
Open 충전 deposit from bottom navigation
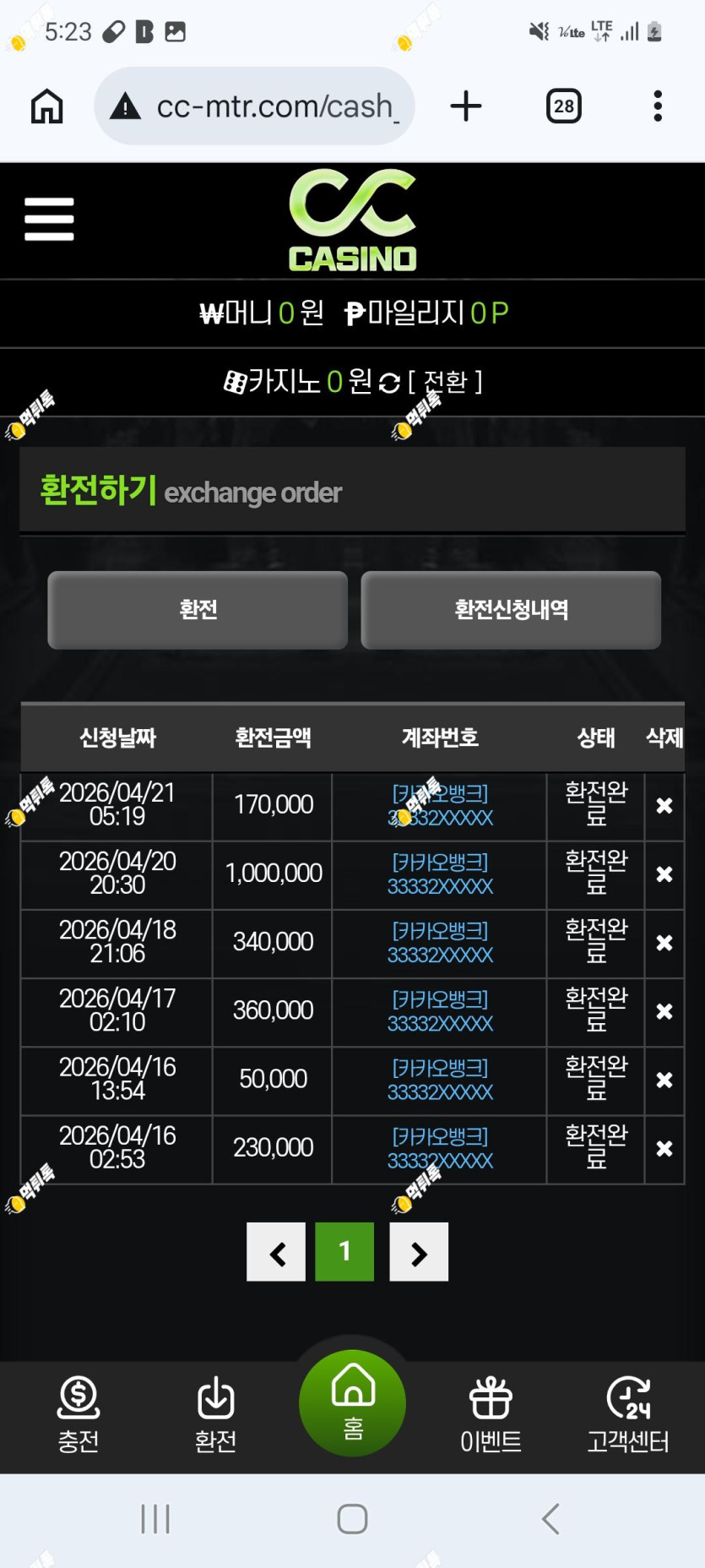pyautogui.click(x=79, y=1414)
